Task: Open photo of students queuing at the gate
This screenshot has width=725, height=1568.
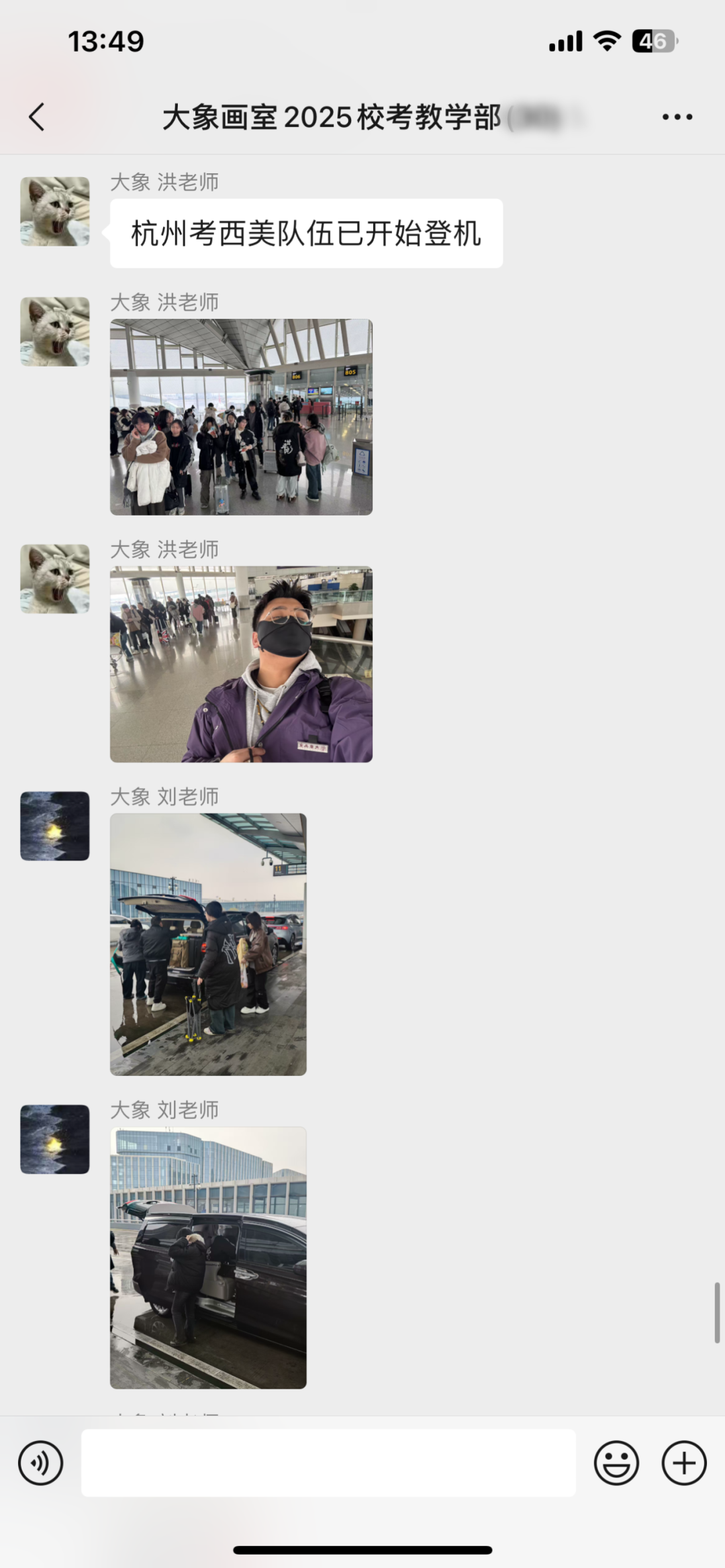Action: 241,417
